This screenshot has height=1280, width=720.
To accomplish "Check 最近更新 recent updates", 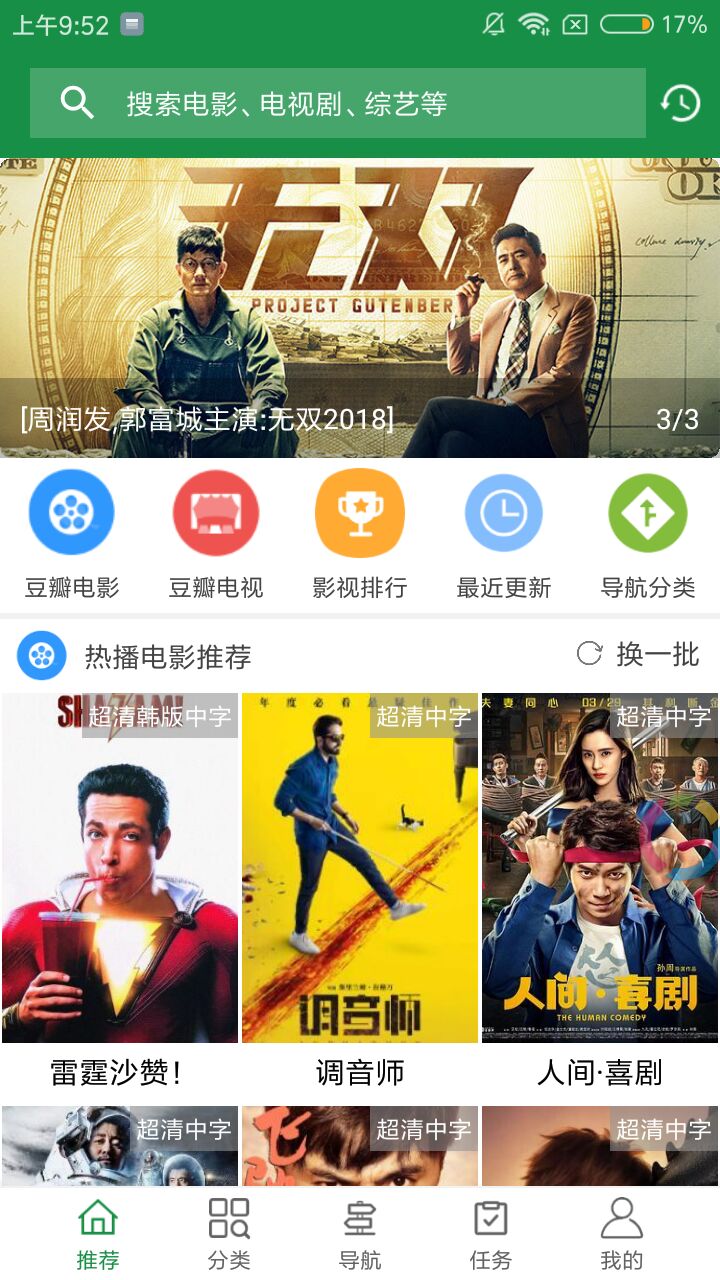I will pyautogui.click(x=502, y=530).
